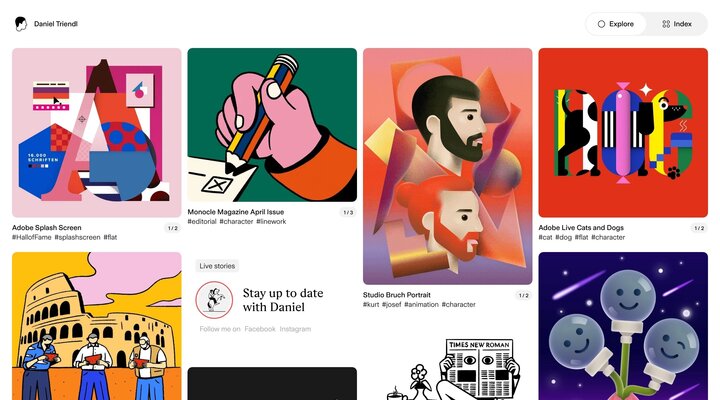720x400 pixels.
Task: Filter by the #animation tag
Action: point(417,304)
